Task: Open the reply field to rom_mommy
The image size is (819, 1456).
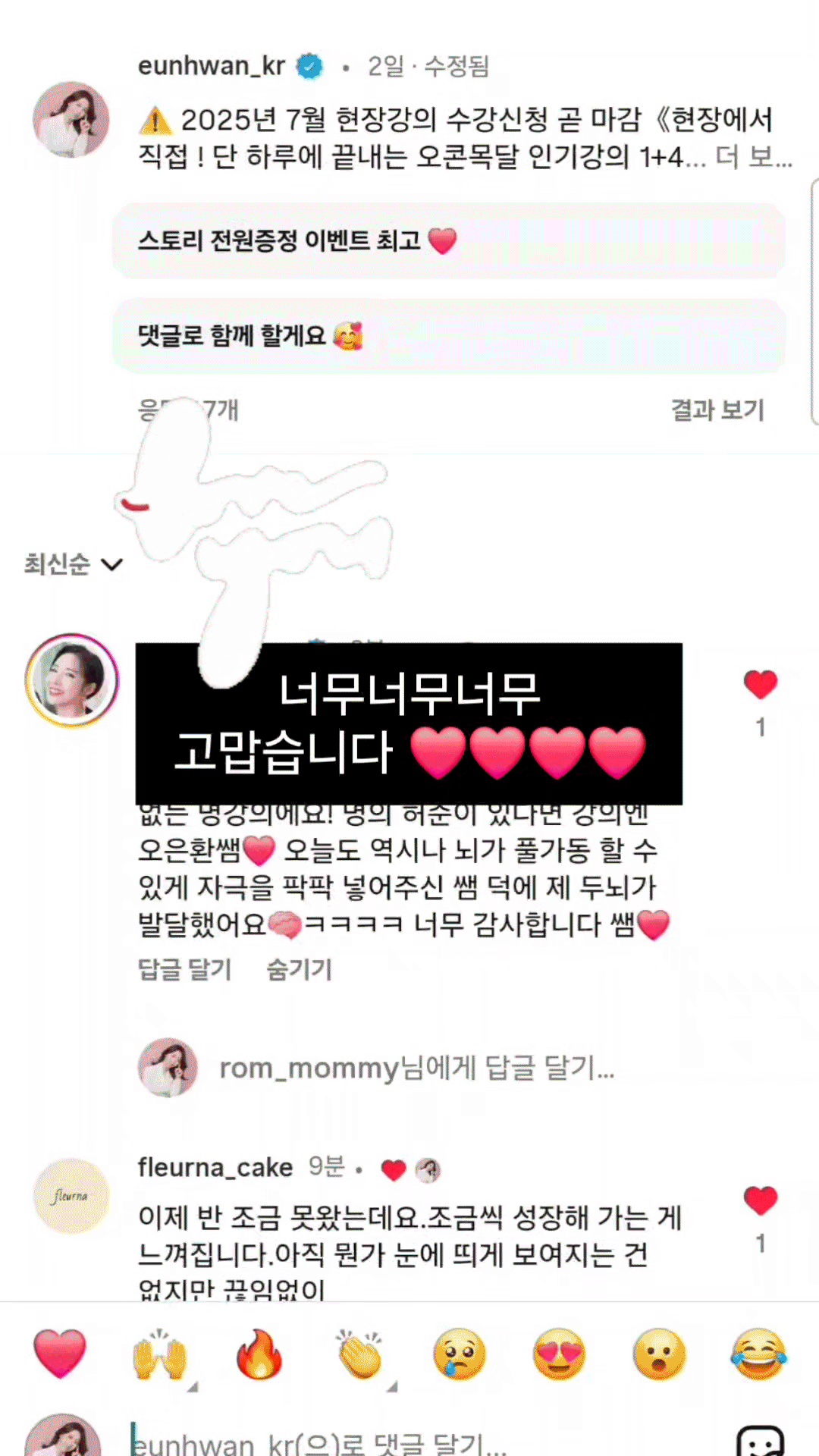Action: pyautogui.click(x=416, y=1068)
